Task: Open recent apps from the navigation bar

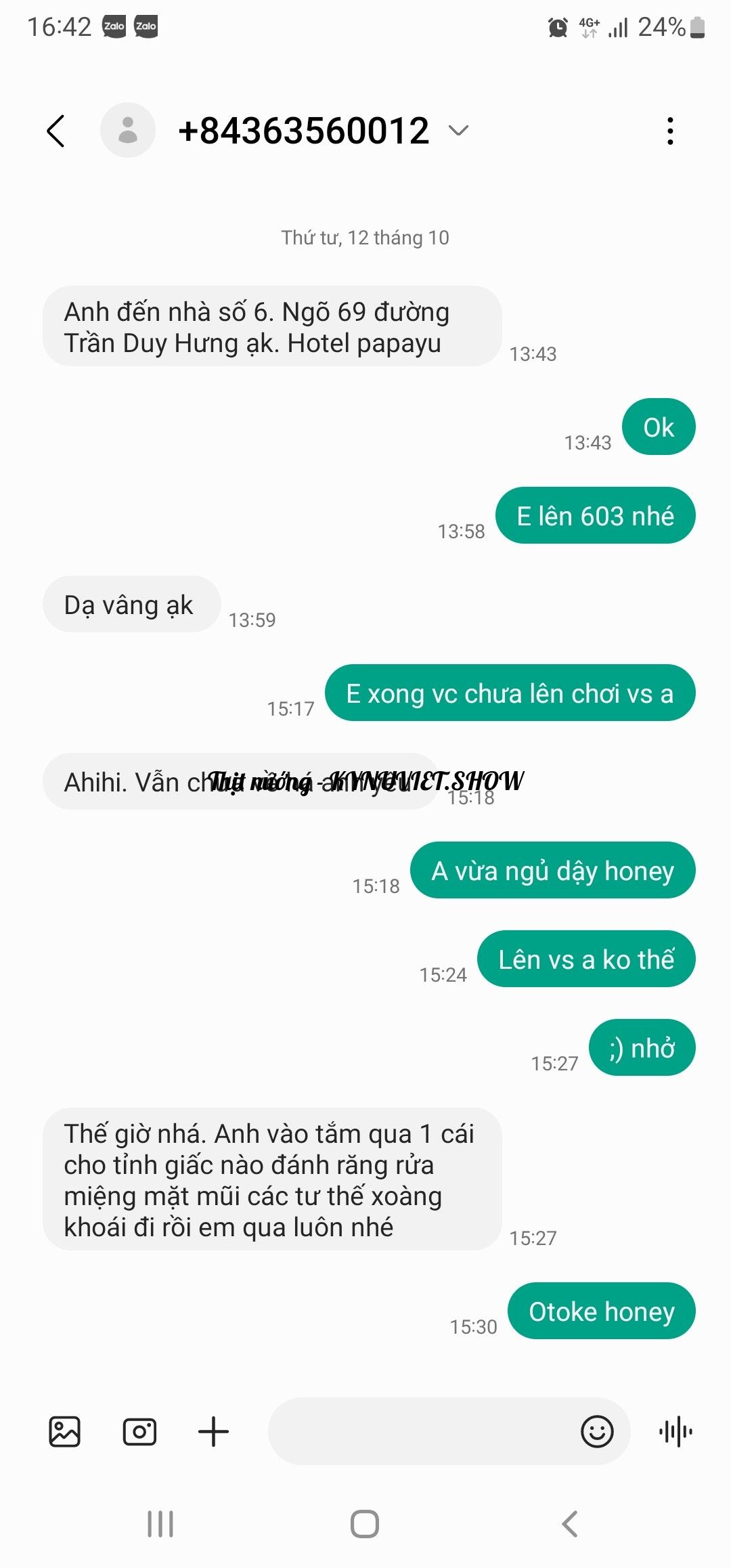Action: point(160,1524)
